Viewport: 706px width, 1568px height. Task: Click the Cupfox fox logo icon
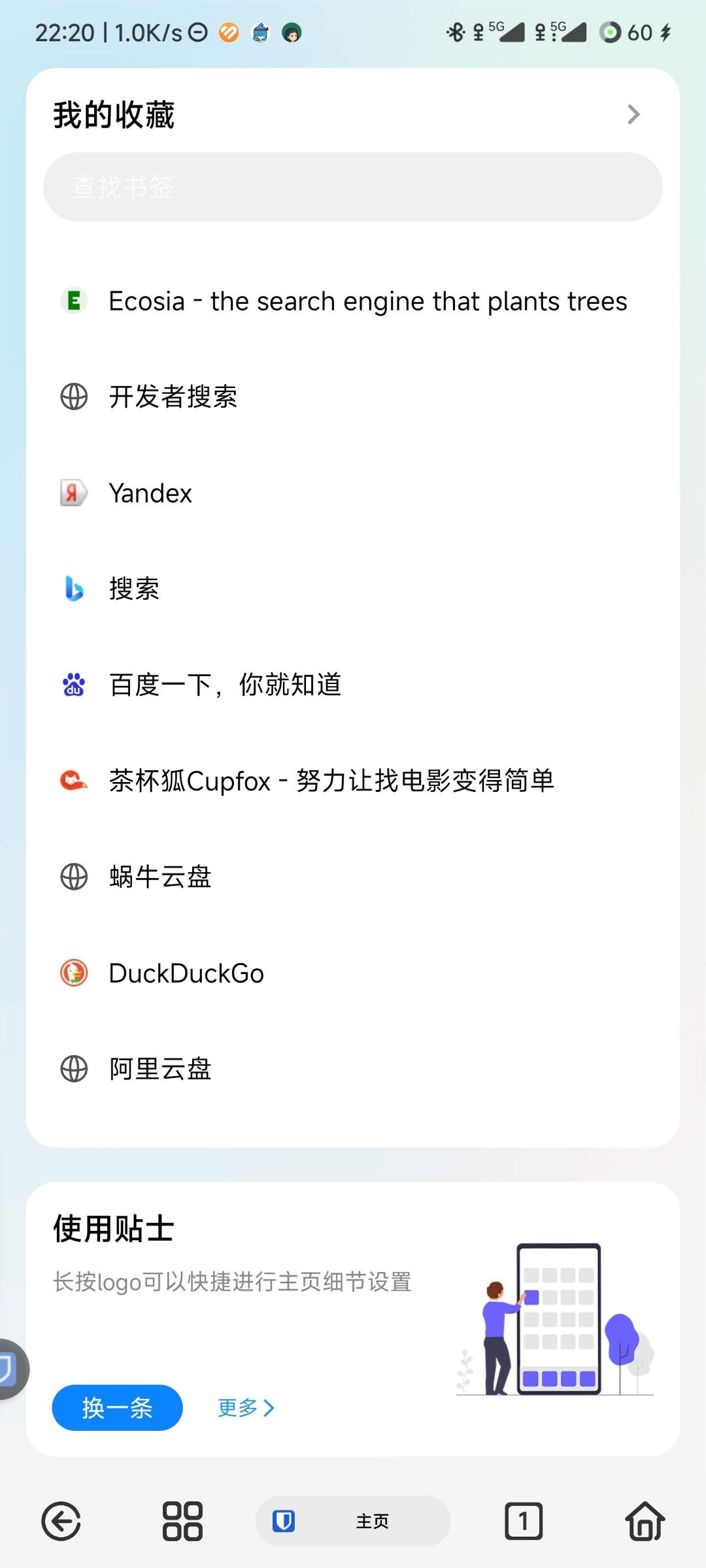(x=73, y=780)
